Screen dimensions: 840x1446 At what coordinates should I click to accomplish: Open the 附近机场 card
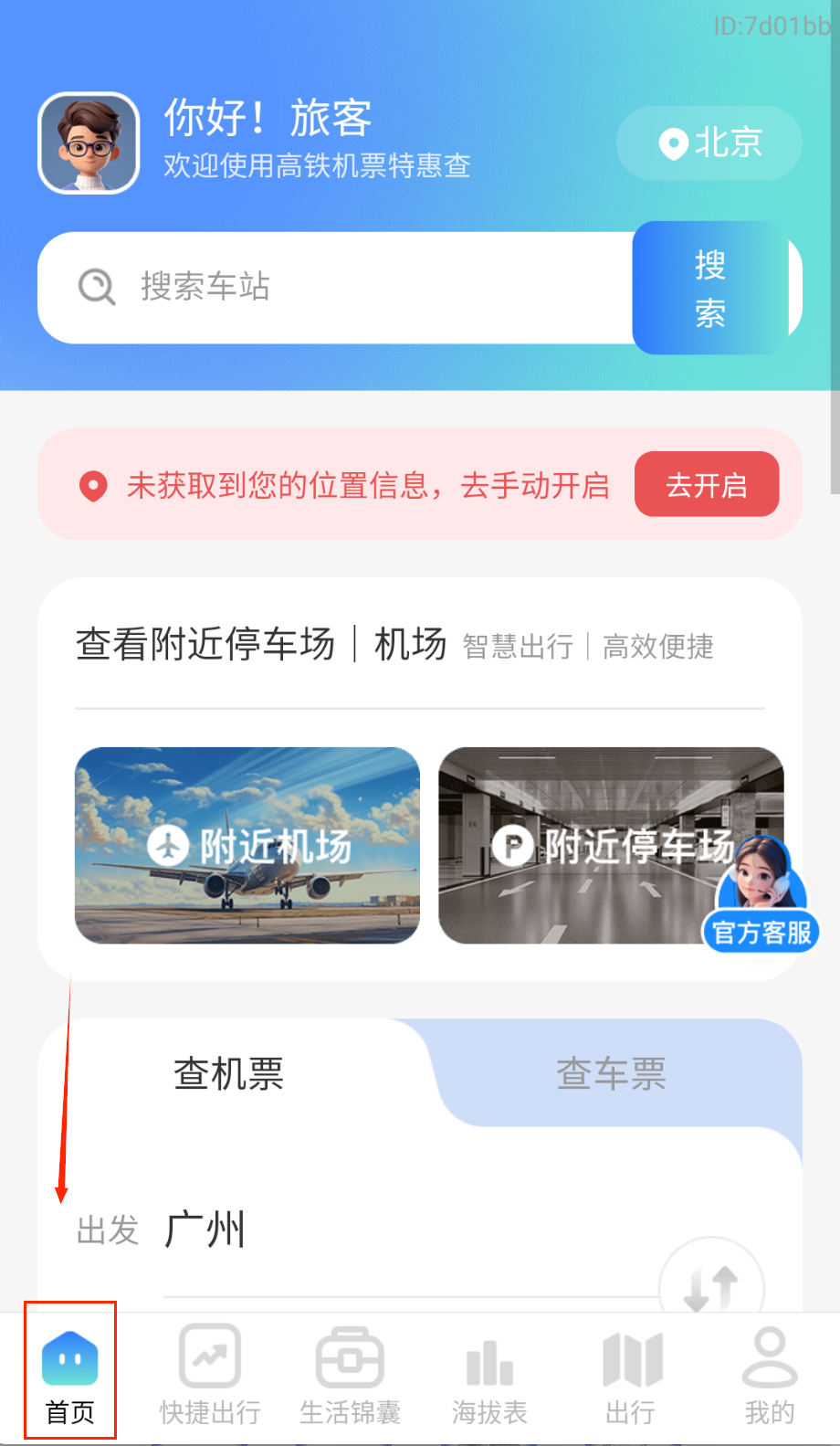(x=247, y=845)
